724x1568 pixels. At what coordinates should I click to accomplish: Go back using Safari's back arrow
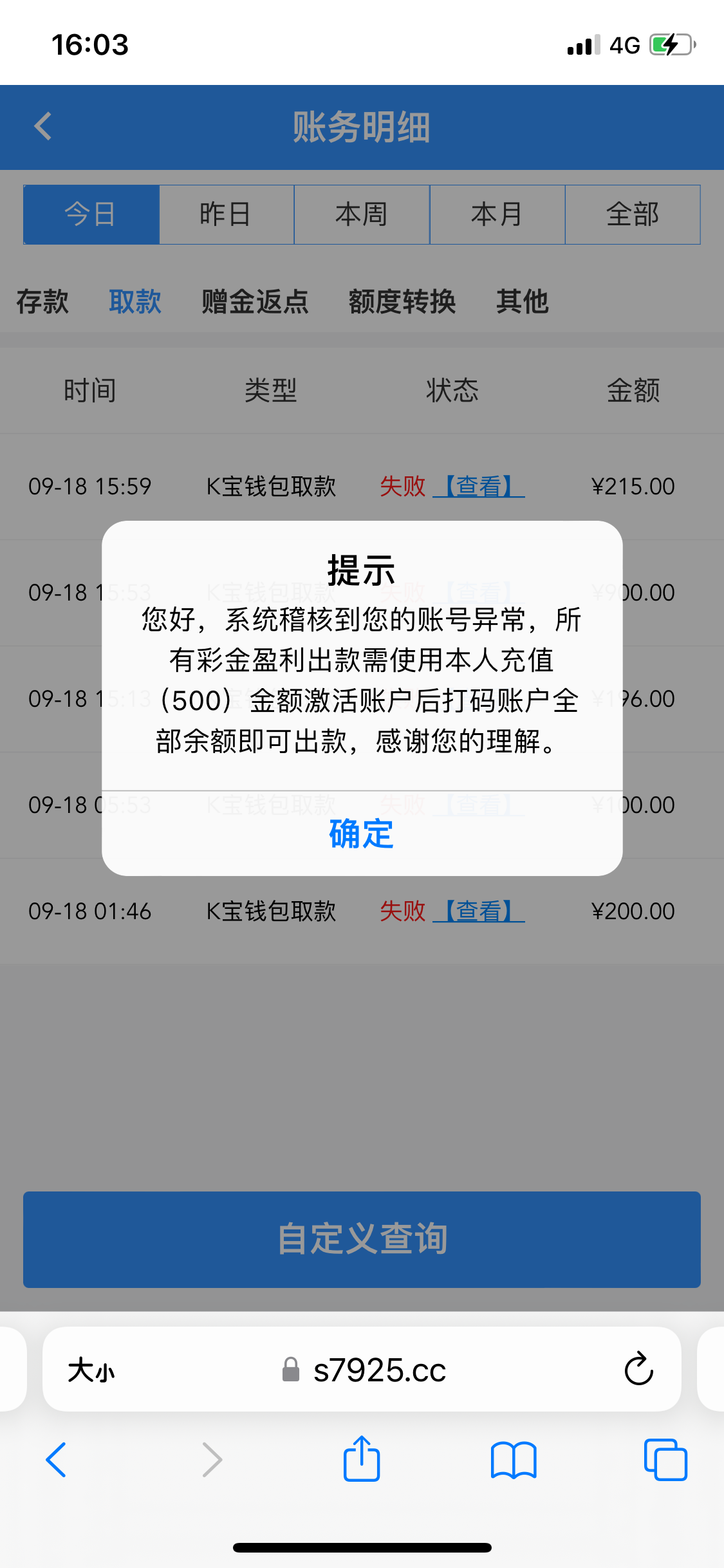(x=56, y=1460)
